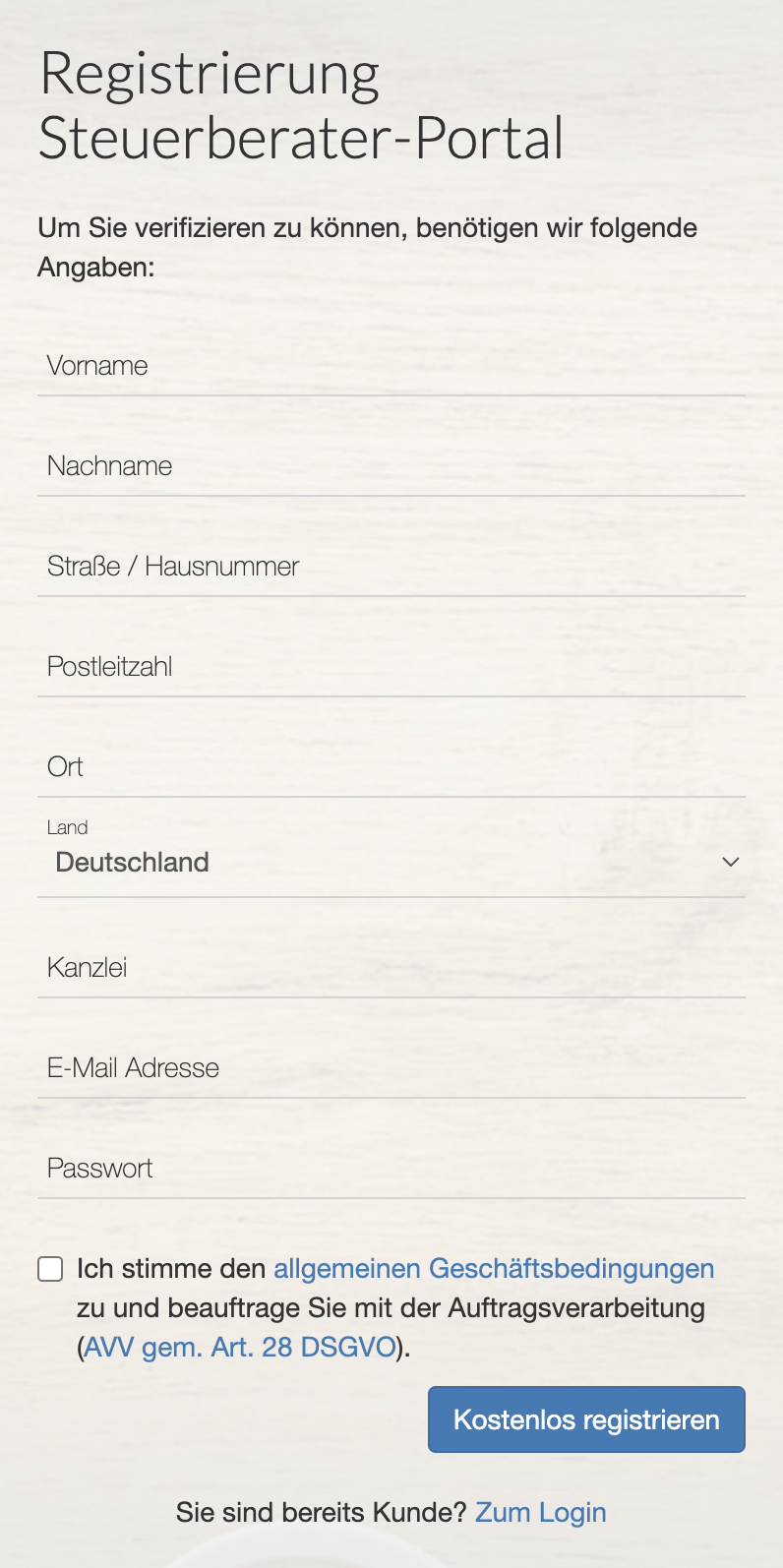Select the E-Mail Adresse field
Screen dimensions: 783x1568
pyautogui.click(x=391, y=1069)
